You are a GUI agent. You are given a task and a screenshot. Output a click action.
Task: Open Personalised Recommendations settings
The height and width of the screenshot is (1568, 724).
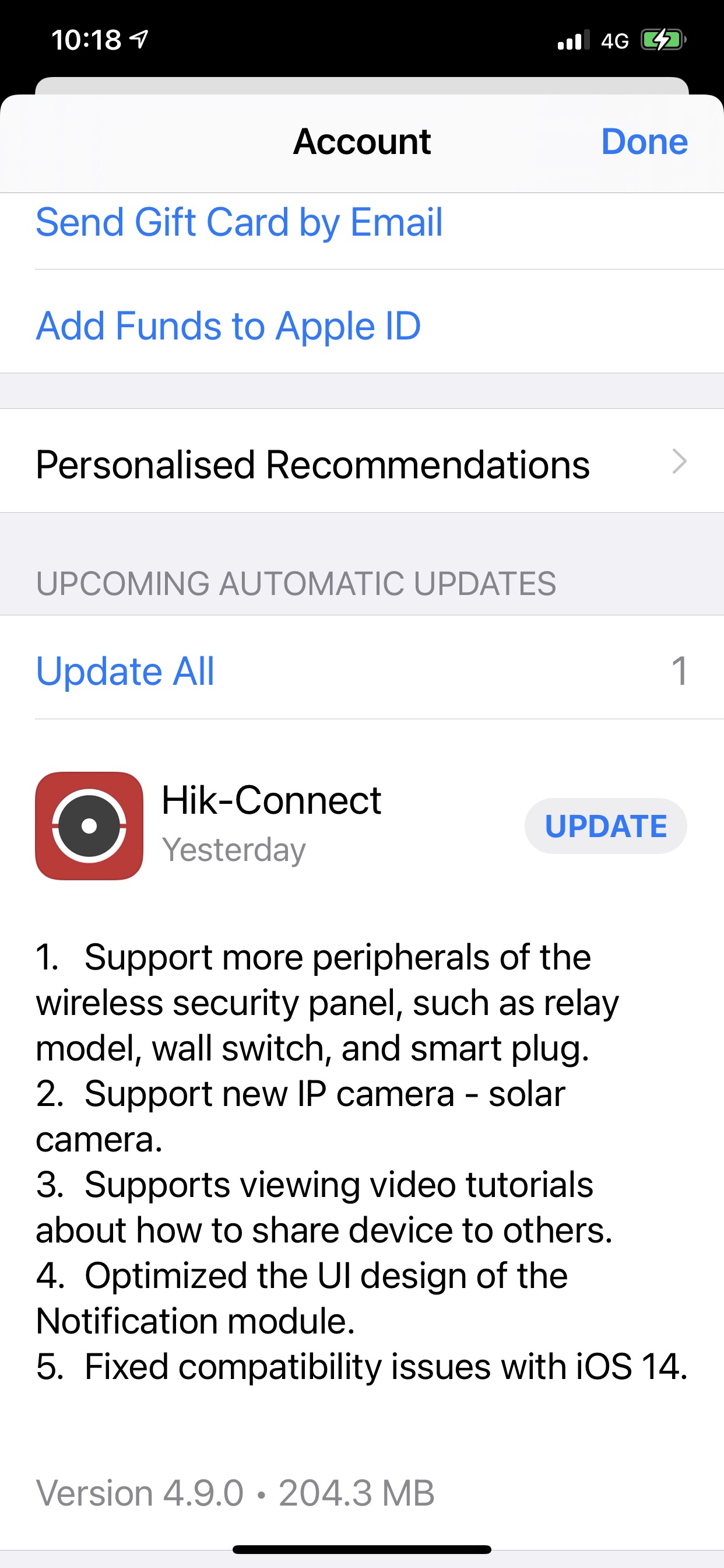click(x=361, y=464)
